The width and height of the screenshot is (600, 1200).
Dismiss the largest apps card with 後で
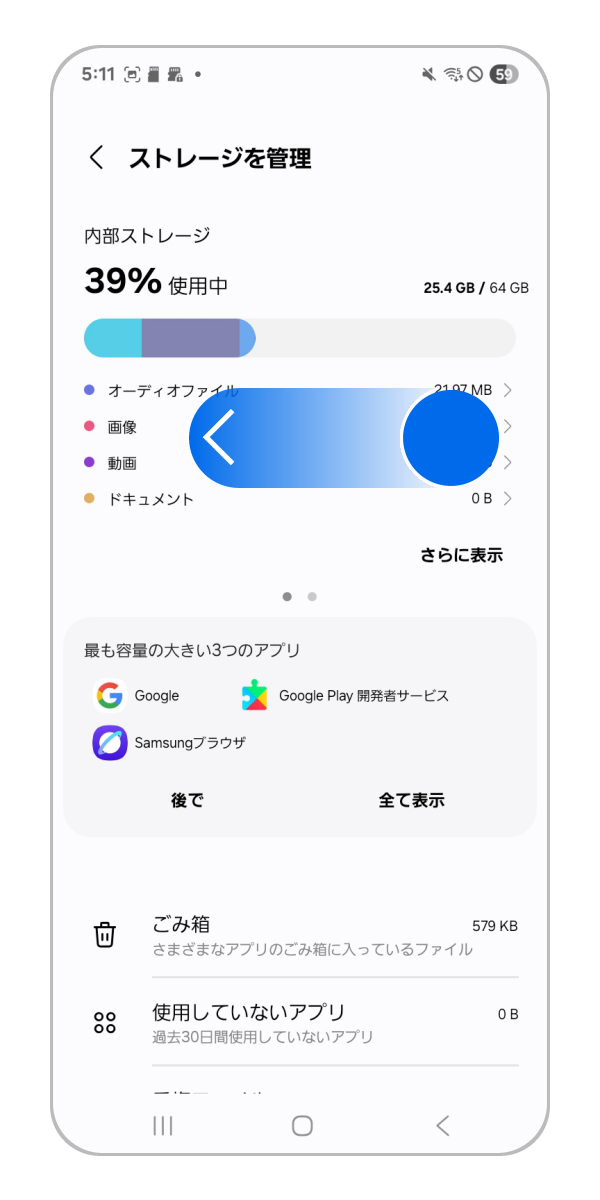pyautogui.click(x=187, y=800)
